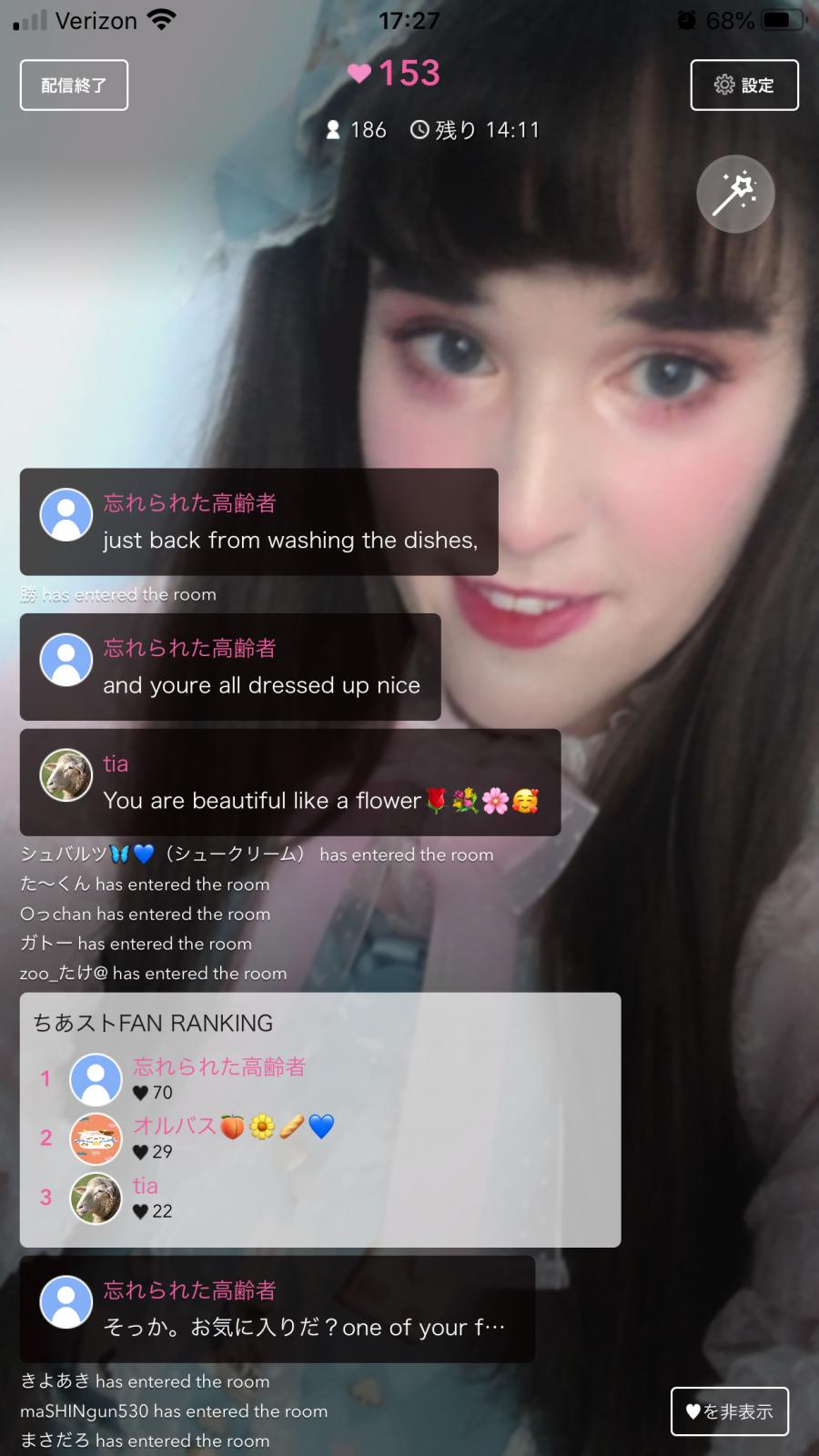The width and height of the screenshot is (819, 1456).
Task: Open the "dressed up nice" comment
Action: (230, 668)
